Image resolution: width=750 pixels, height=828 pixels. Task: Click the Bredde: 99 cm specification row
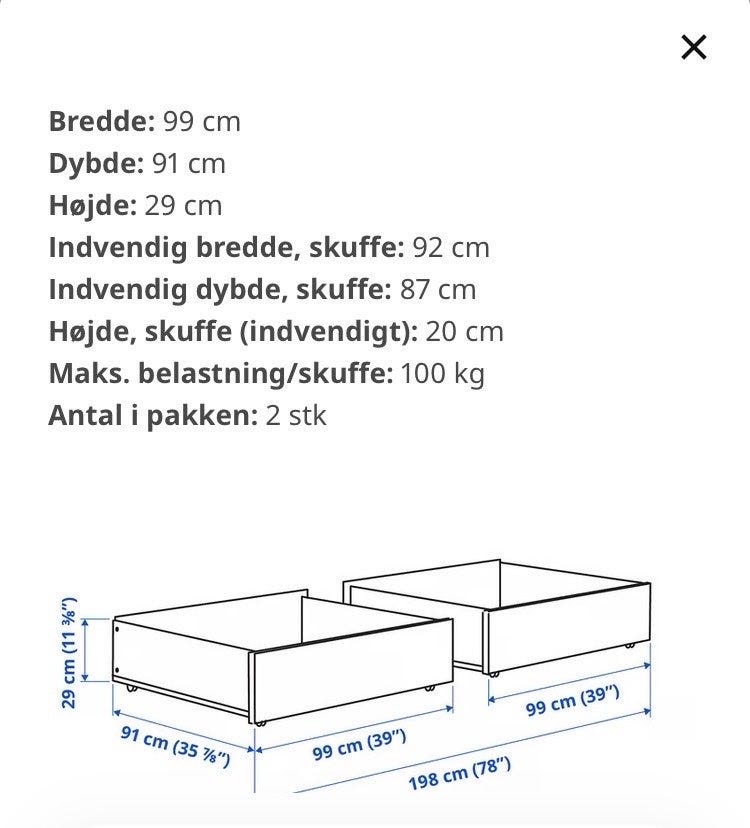[x=145, y=123]
